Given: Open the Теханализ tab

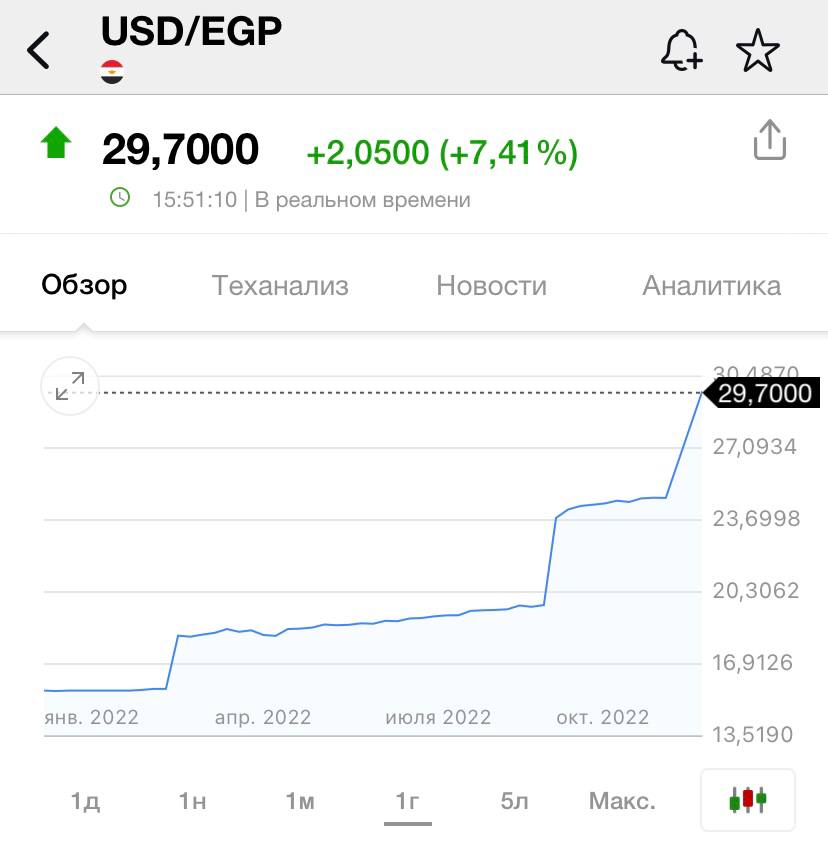Looking at the screenshot, I should (280, 285).
